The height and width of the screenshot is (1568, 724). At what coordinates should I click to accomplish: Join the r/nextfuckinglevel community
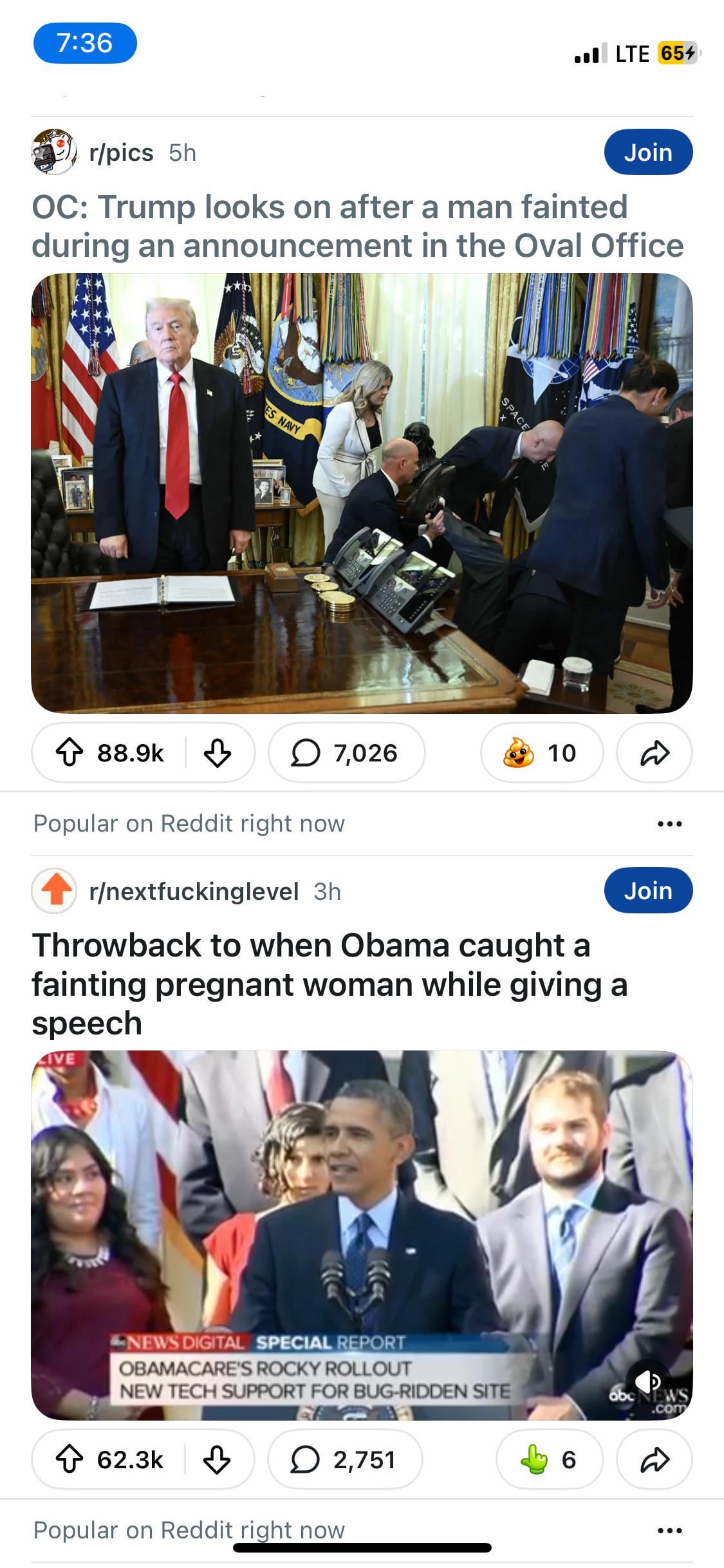647,891
